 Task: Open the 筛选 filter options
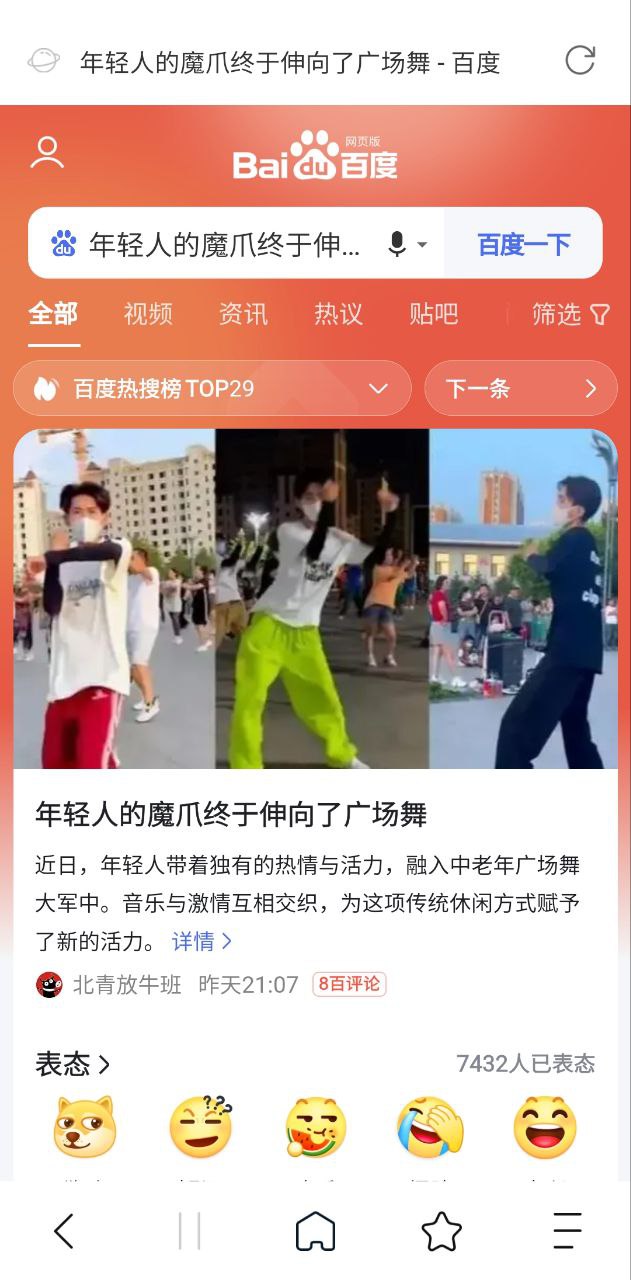570,314
